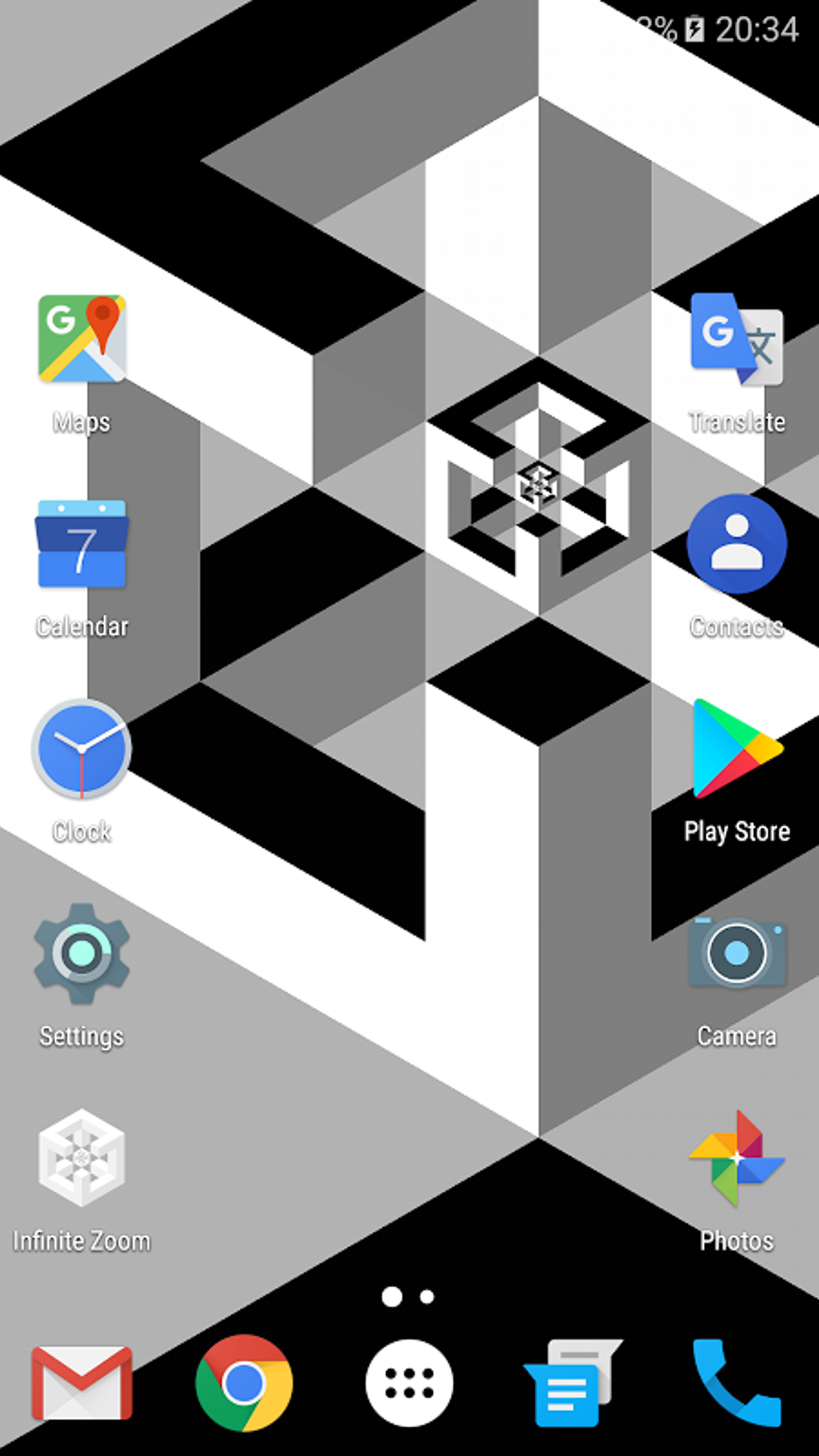Image resolution: width=819 pixels, height=1456 pixels.
Task: Open the Clock app
Action: 81,748
